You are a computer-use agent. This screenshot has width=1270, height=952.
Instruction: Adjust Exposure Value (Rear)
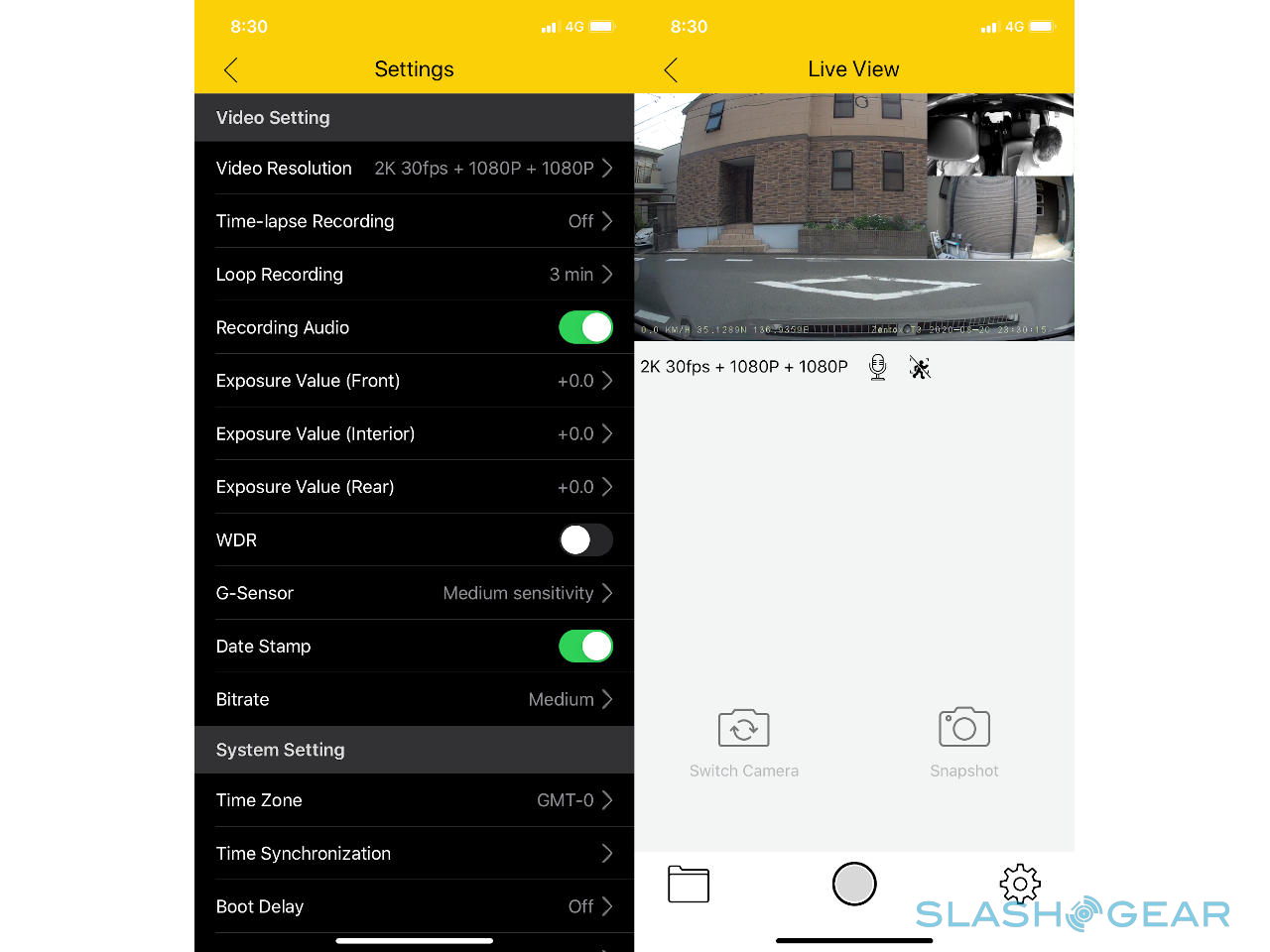[414, 487]
